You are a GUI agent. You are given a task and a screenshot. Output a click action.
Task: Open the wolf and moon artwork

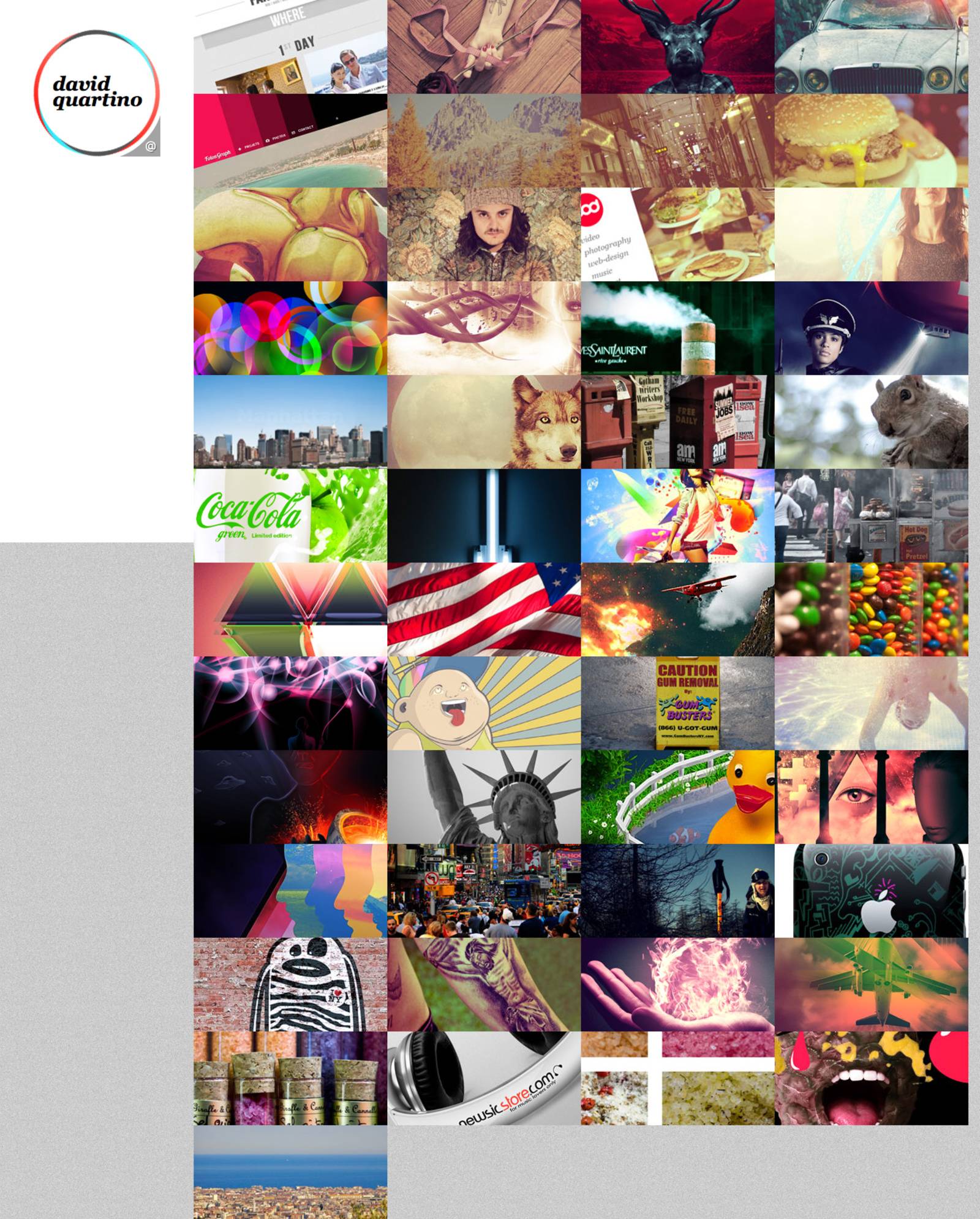[x=484, y=421]
